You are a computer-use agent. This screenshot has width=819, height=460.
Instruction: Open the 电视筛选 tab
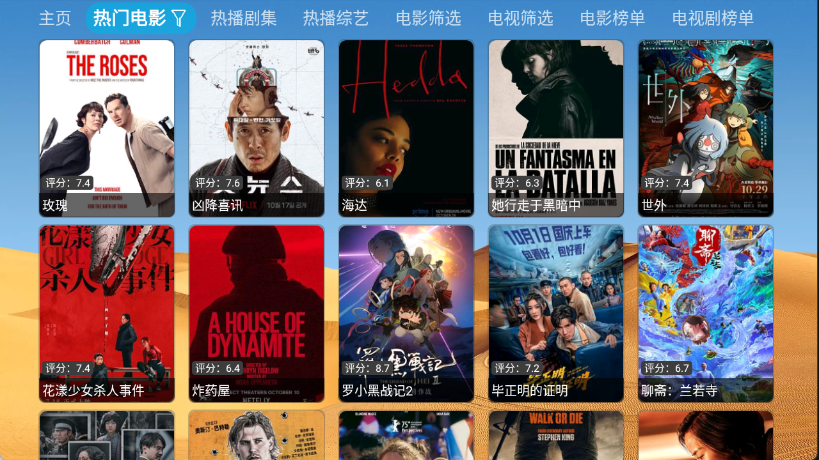tap(520, 18)
